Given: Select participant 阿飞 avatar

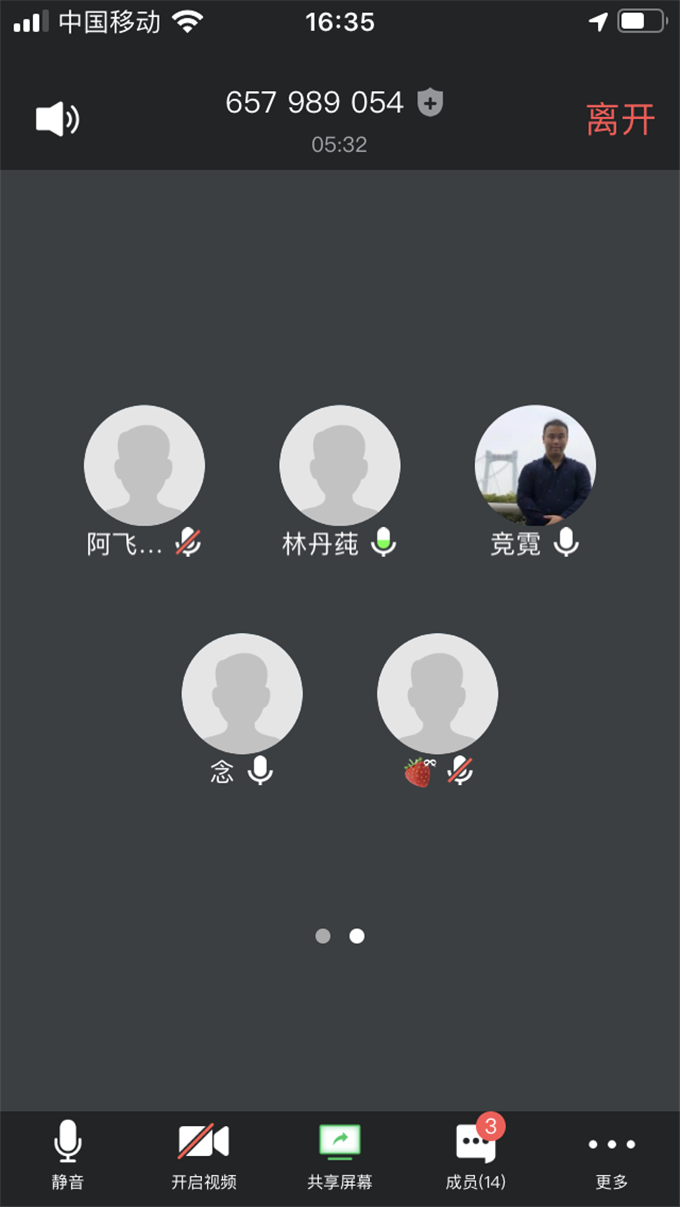Looking at the screenshot, I should [x=144, y=465].
